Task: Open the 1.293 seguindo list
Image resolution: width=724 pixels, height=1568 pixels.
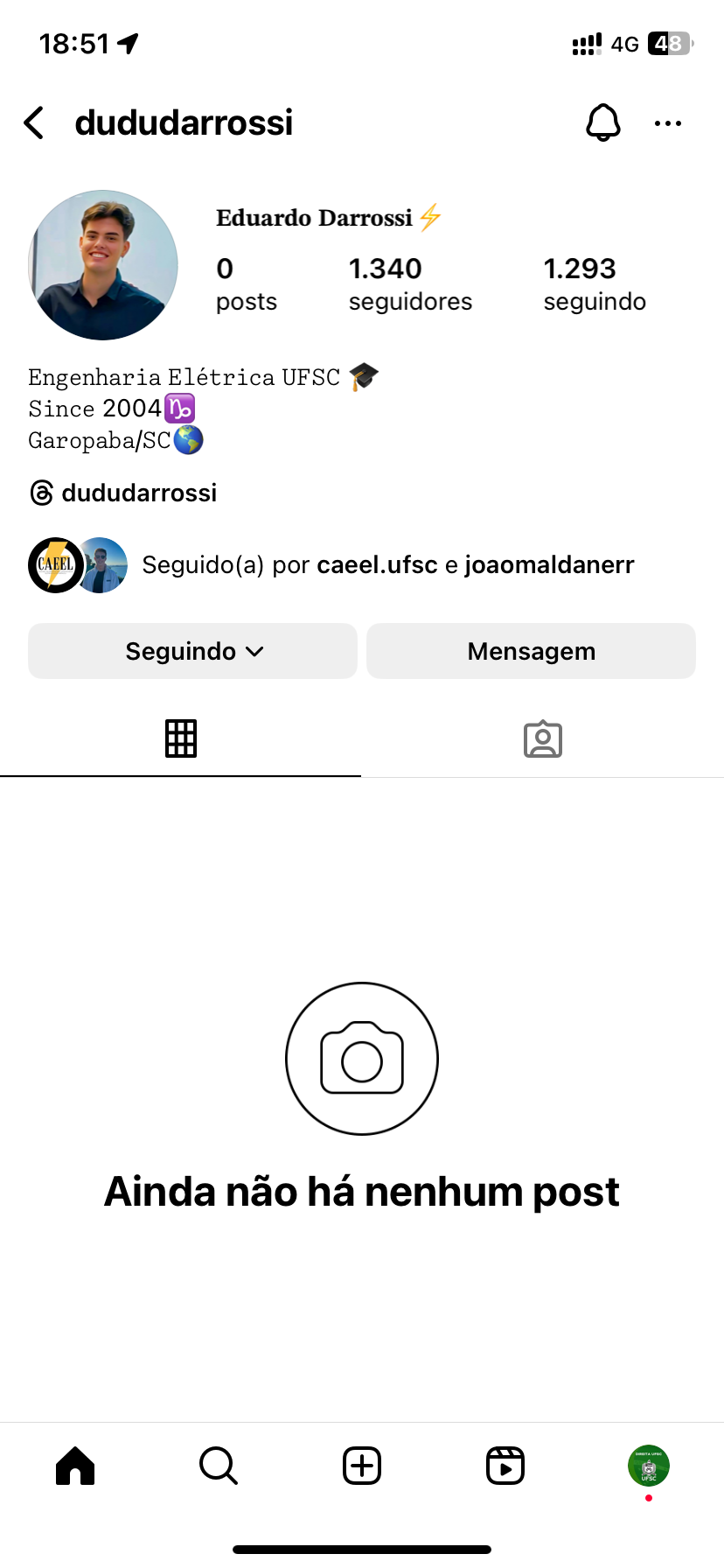Action: [594, 283]
